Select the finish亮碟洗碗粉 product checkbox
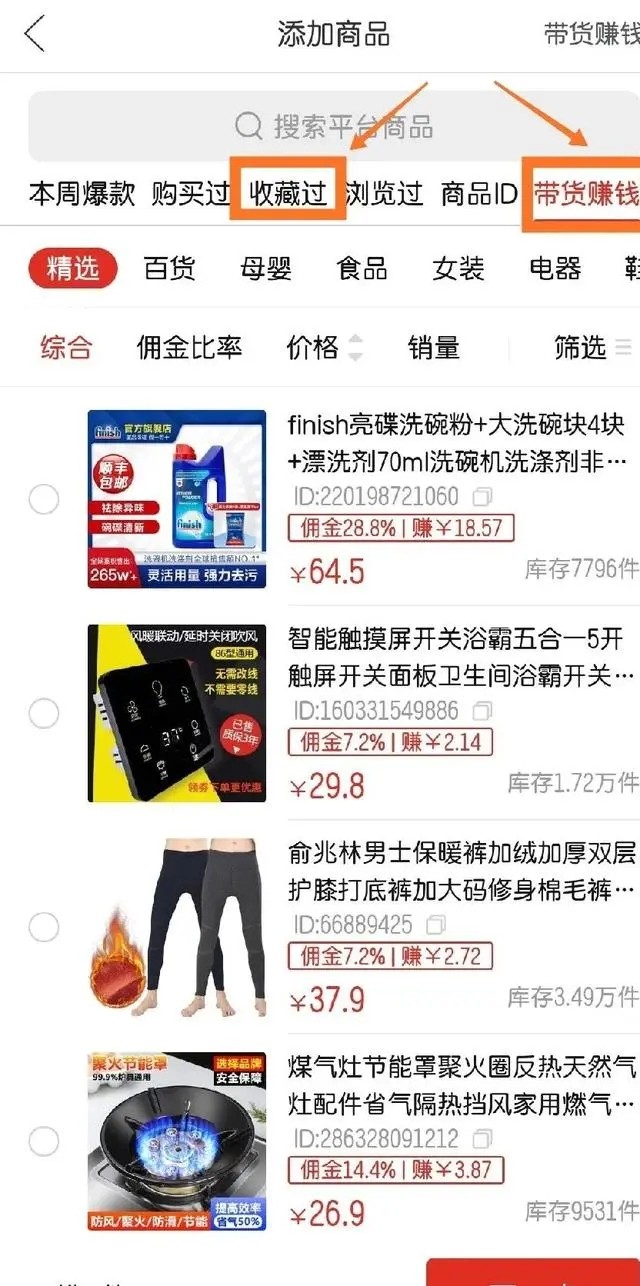This screenshot has width=640, height=1286. (x=44, y=499)
